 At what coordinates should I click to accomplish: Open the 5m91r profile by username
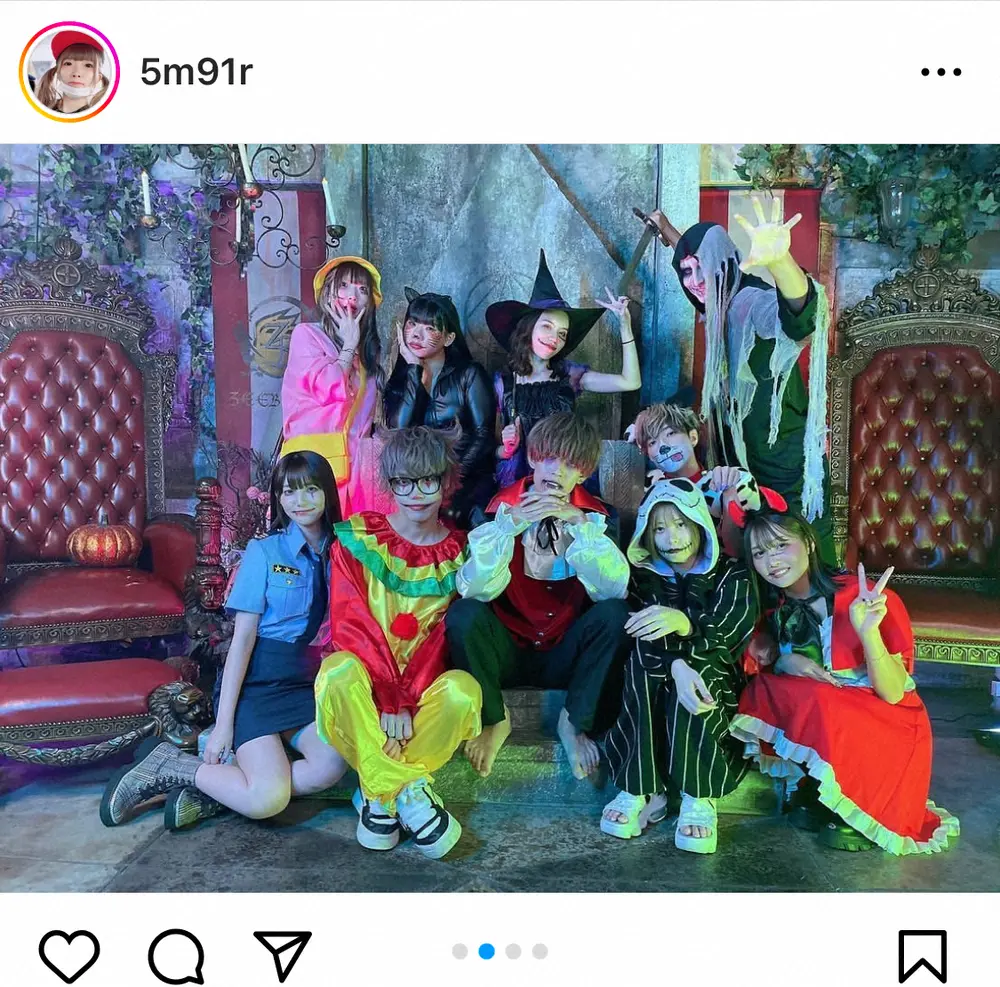[196, 73]
